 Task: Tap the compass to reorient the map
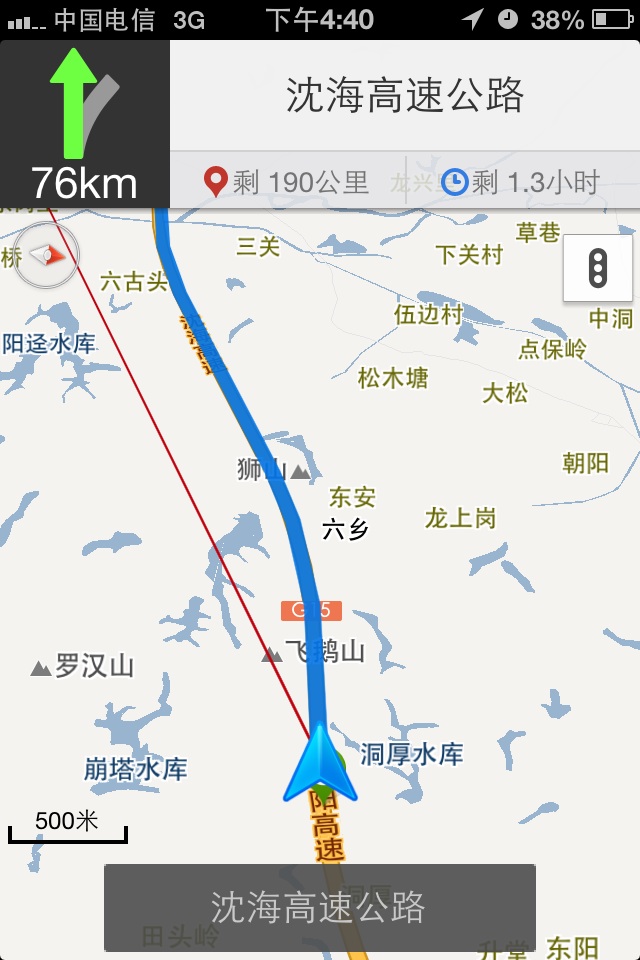[46, 257]
